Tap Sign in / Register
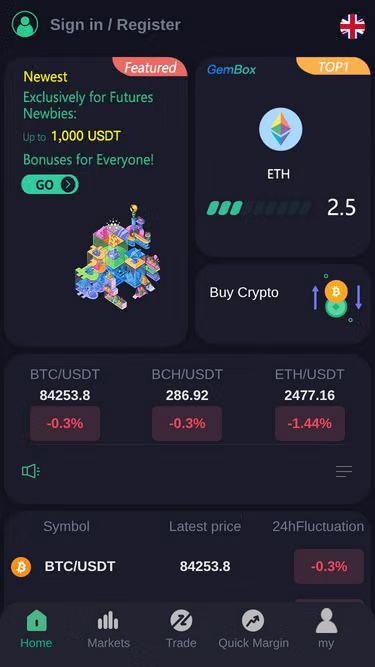The width and height of the screenshot is (375, 667). tap(115, 25)
